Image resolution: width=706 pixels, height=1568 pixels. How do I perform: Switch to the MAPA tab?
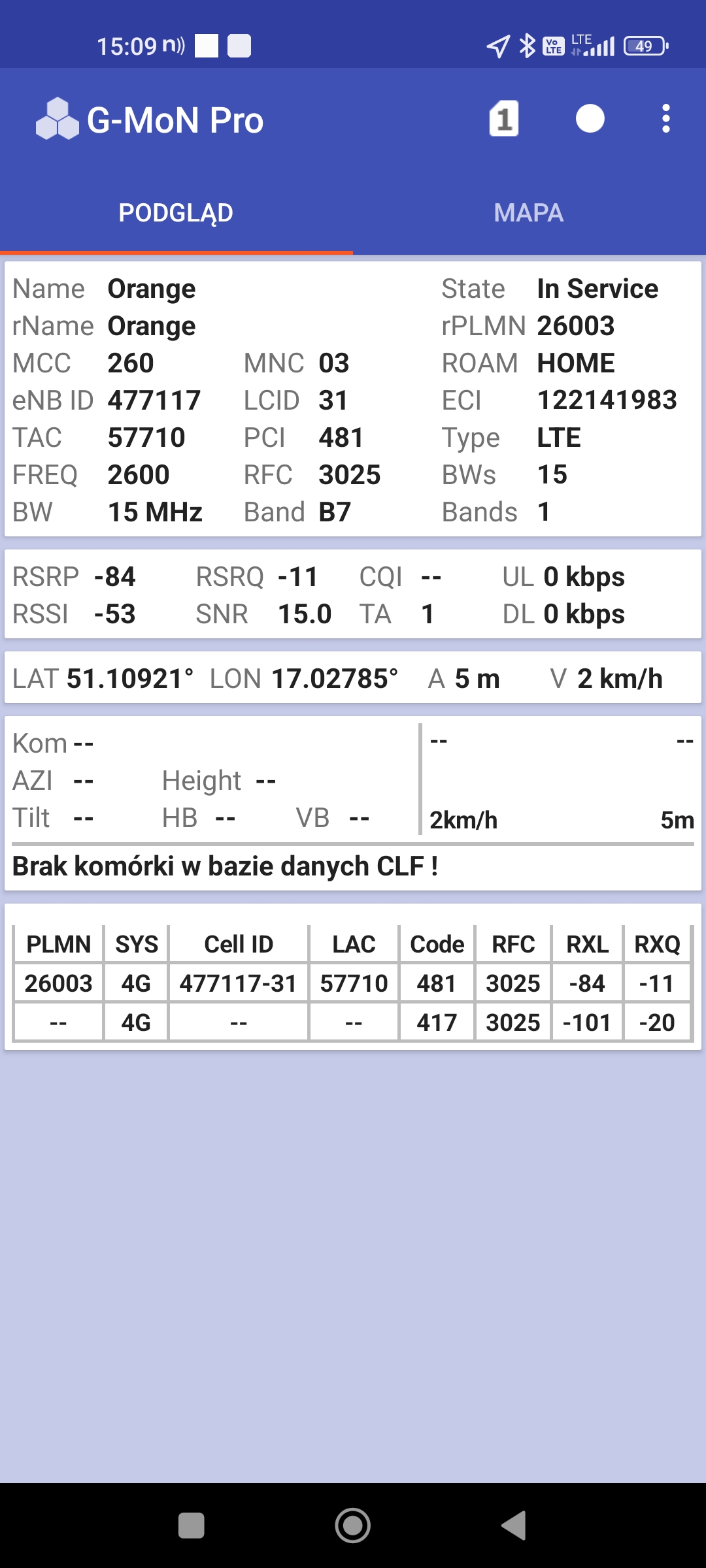[528, 213]
